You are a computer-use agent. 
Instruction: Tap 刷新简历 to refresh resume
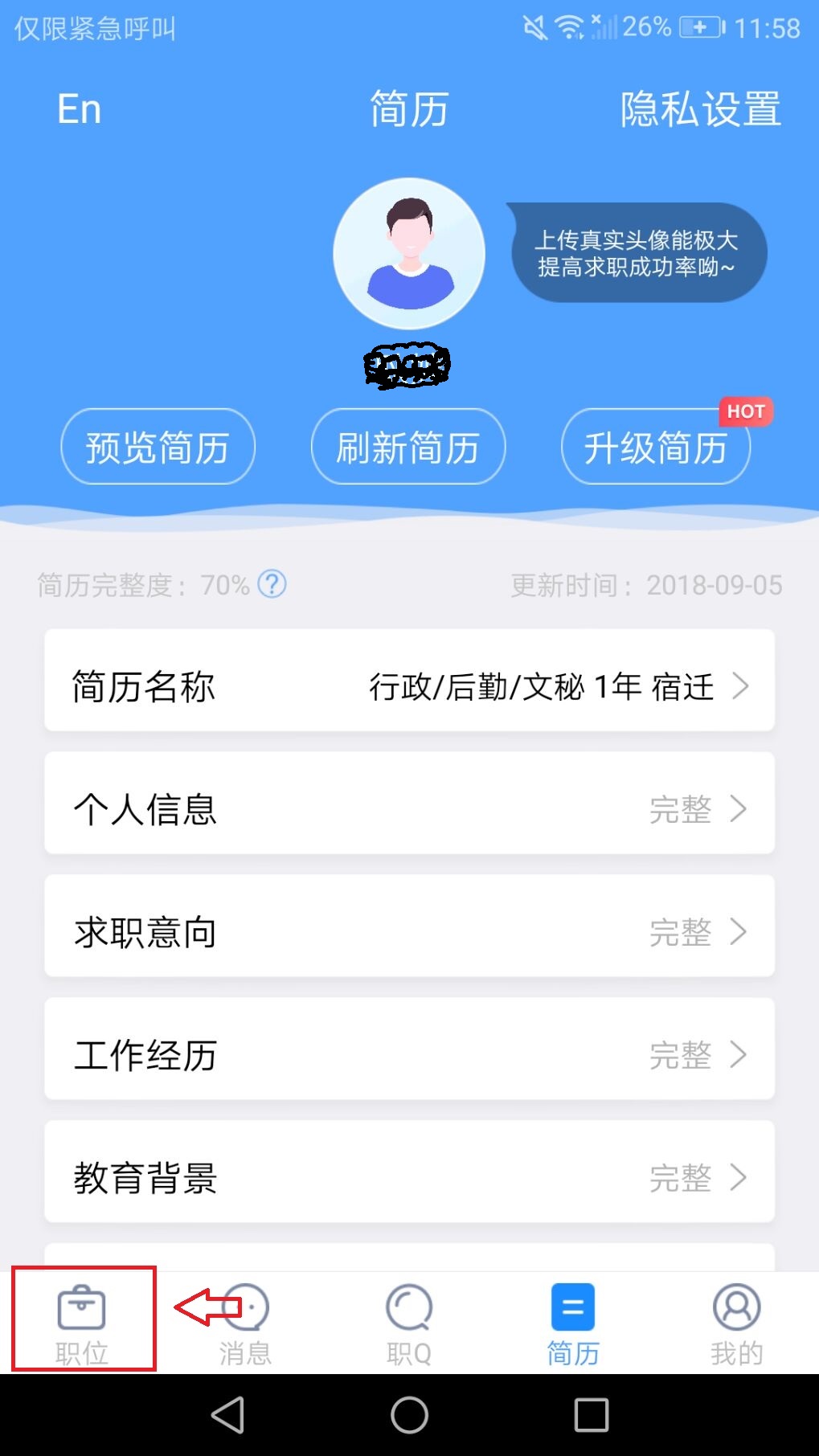click(x=407, y=447)
